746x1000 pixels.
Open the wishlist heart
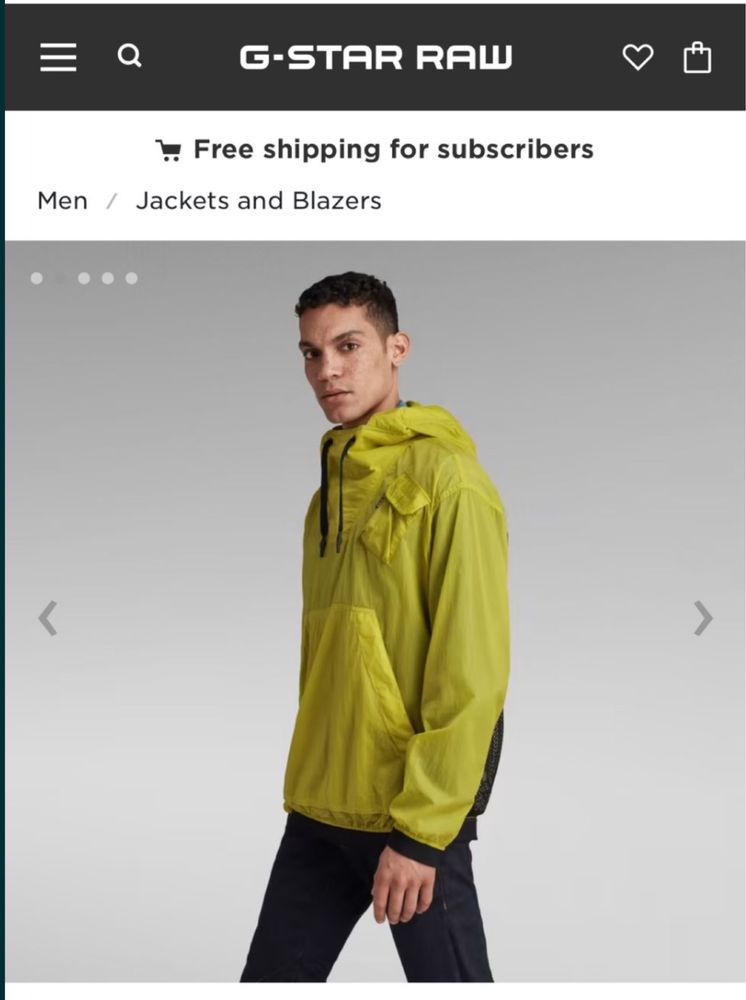[637, 58]
